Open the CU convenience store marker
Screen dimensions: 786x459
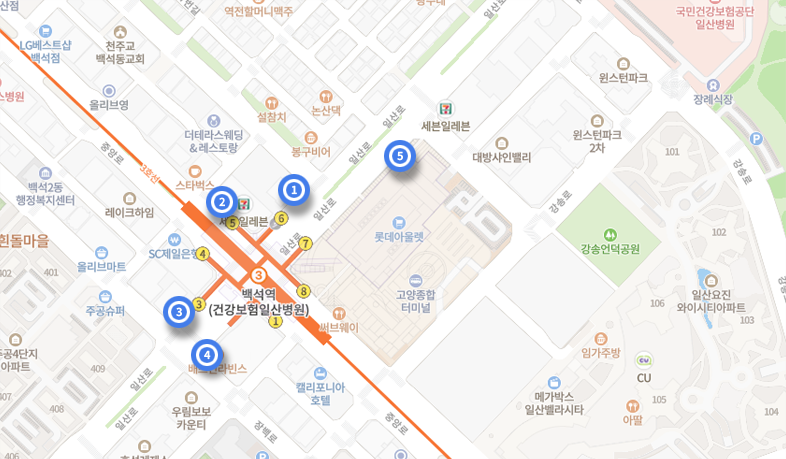coord(644,362)
